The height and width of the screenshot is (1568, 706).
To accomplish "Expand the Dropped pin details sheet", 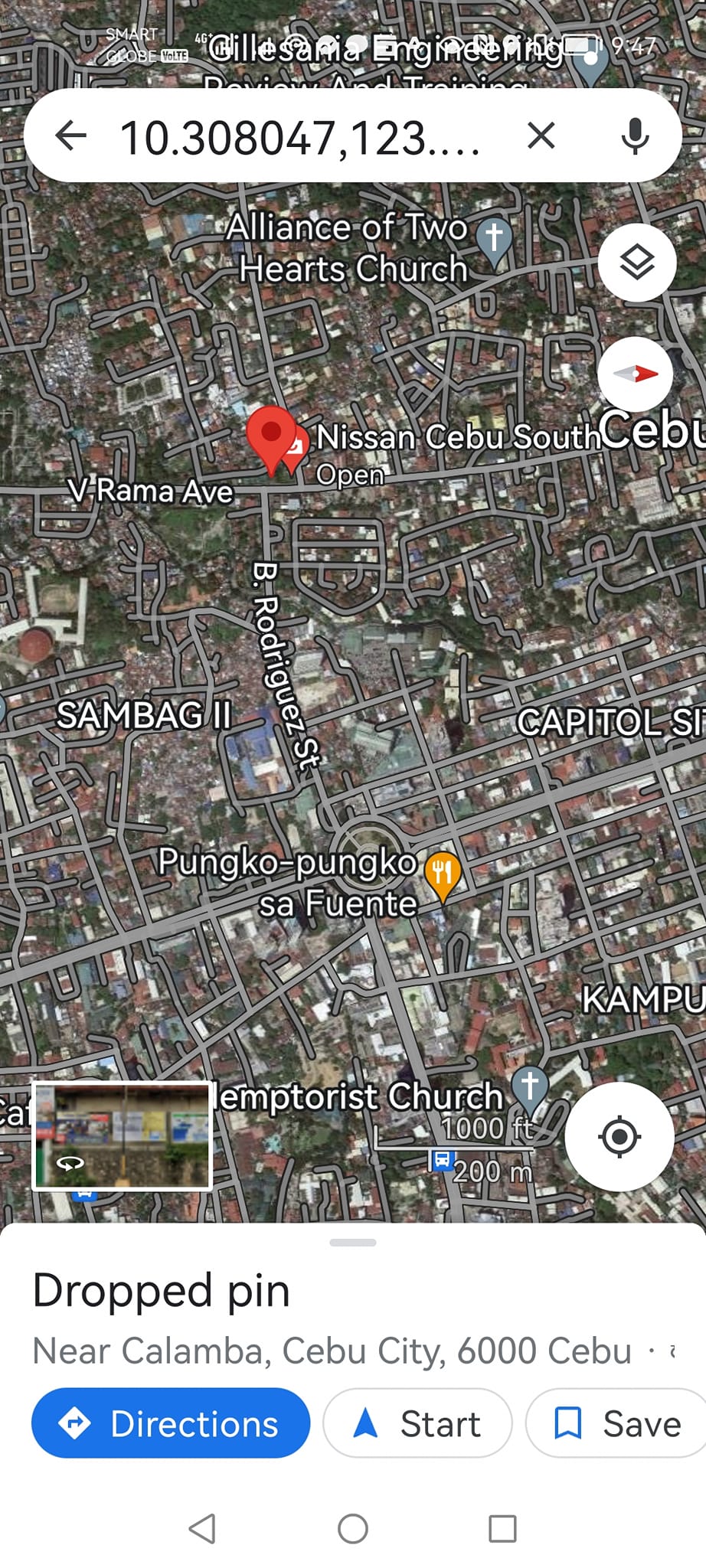I will [352, 1242].
